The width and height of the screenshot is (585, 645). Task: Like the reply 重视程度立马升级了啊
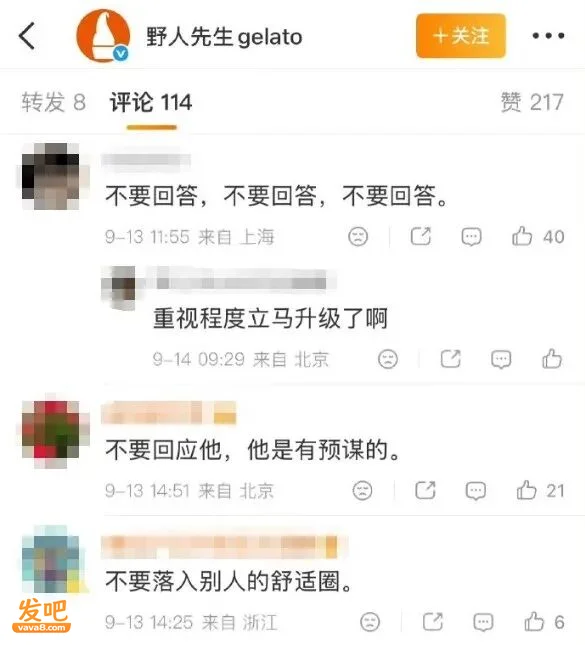(x=552, y=359)
